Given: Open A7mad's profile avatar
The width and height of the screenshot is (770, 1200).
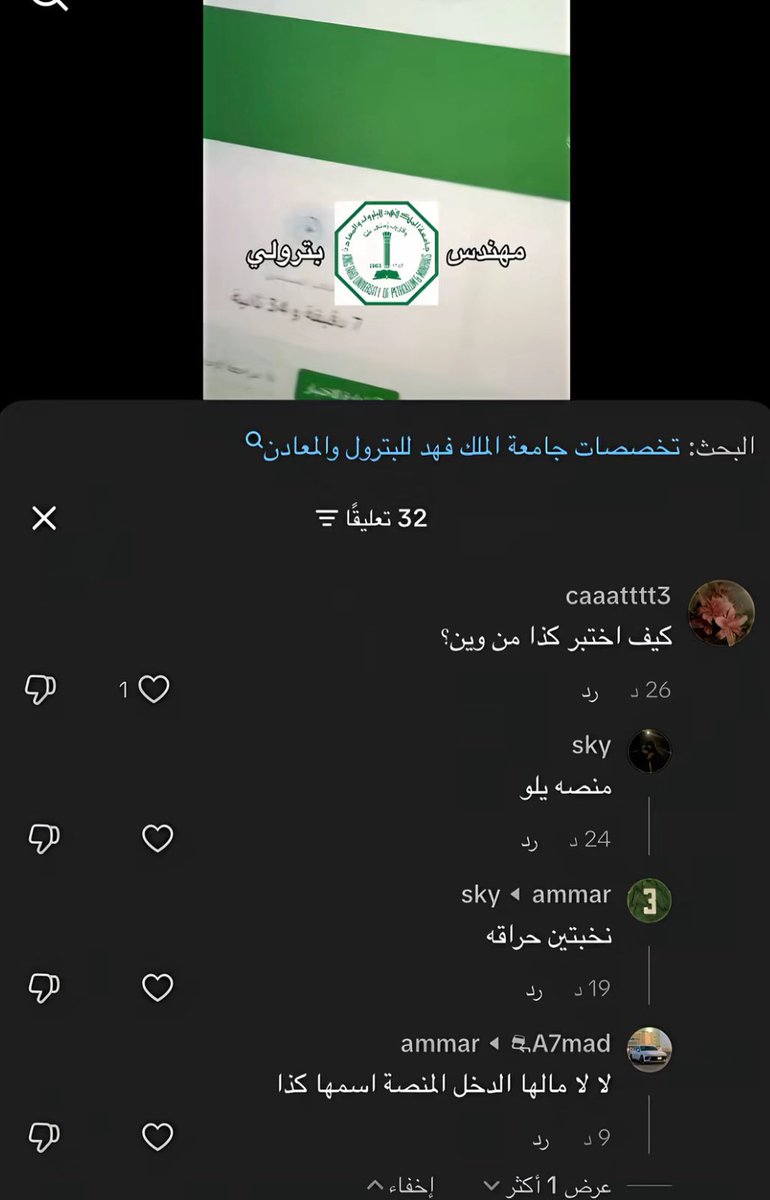Looking at the screenshot, I should [x=649, y=1049].
